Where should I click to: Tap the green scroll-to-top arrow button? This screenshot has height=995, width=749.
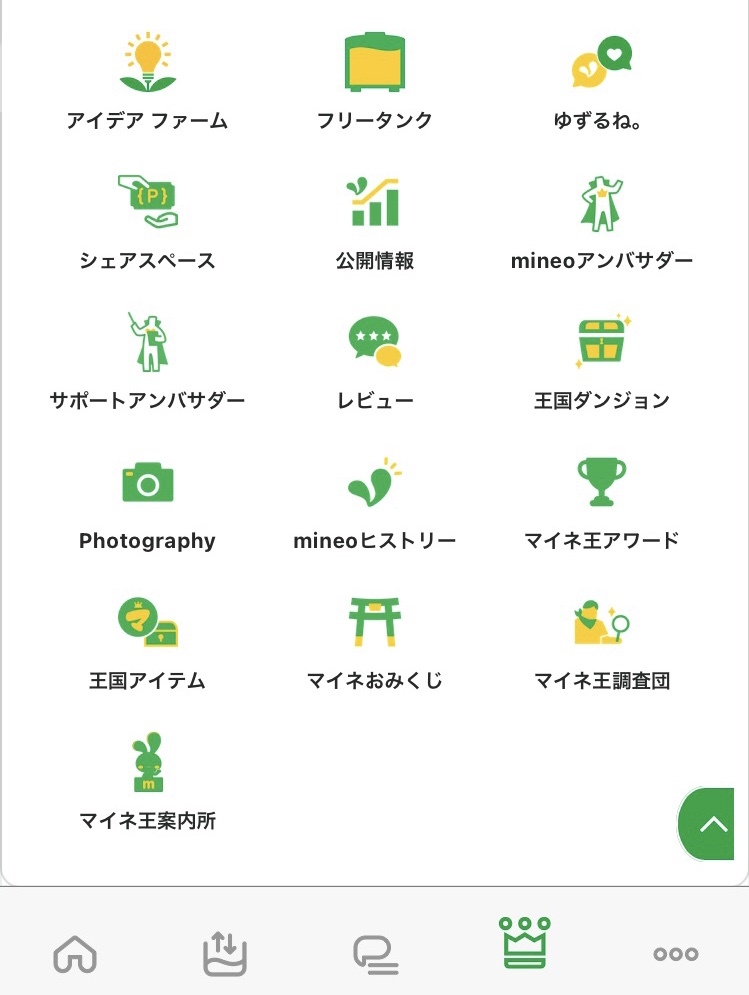(712, 824)
